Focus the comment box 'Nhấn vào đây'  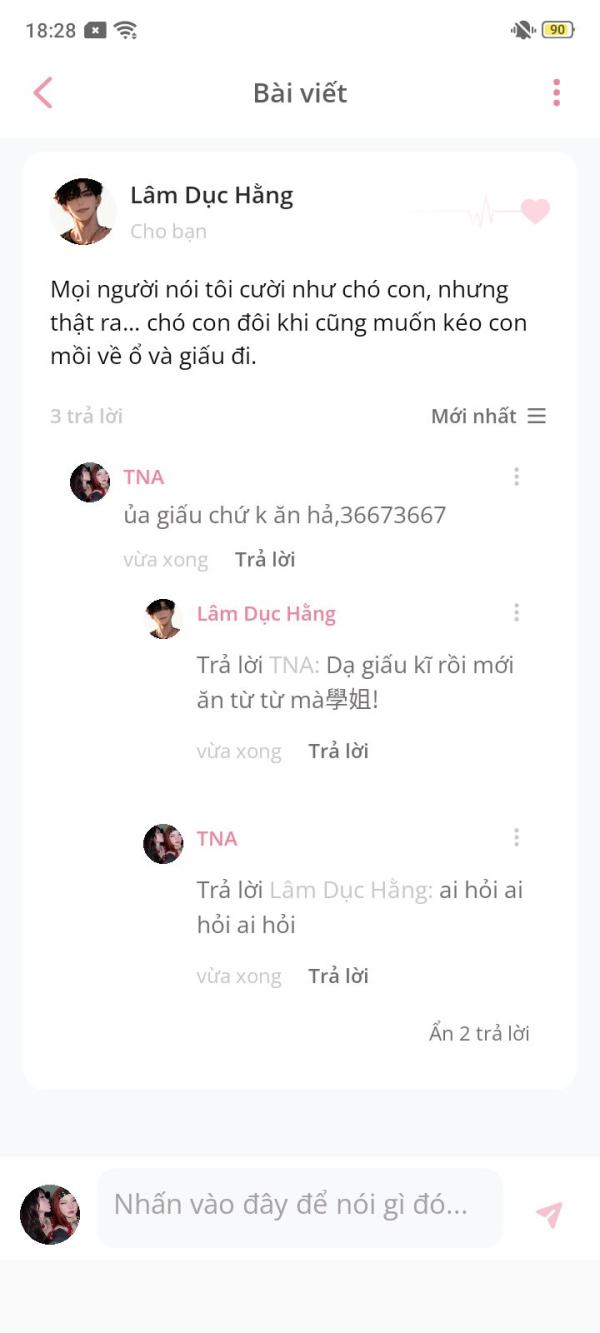coord(298,1205)
